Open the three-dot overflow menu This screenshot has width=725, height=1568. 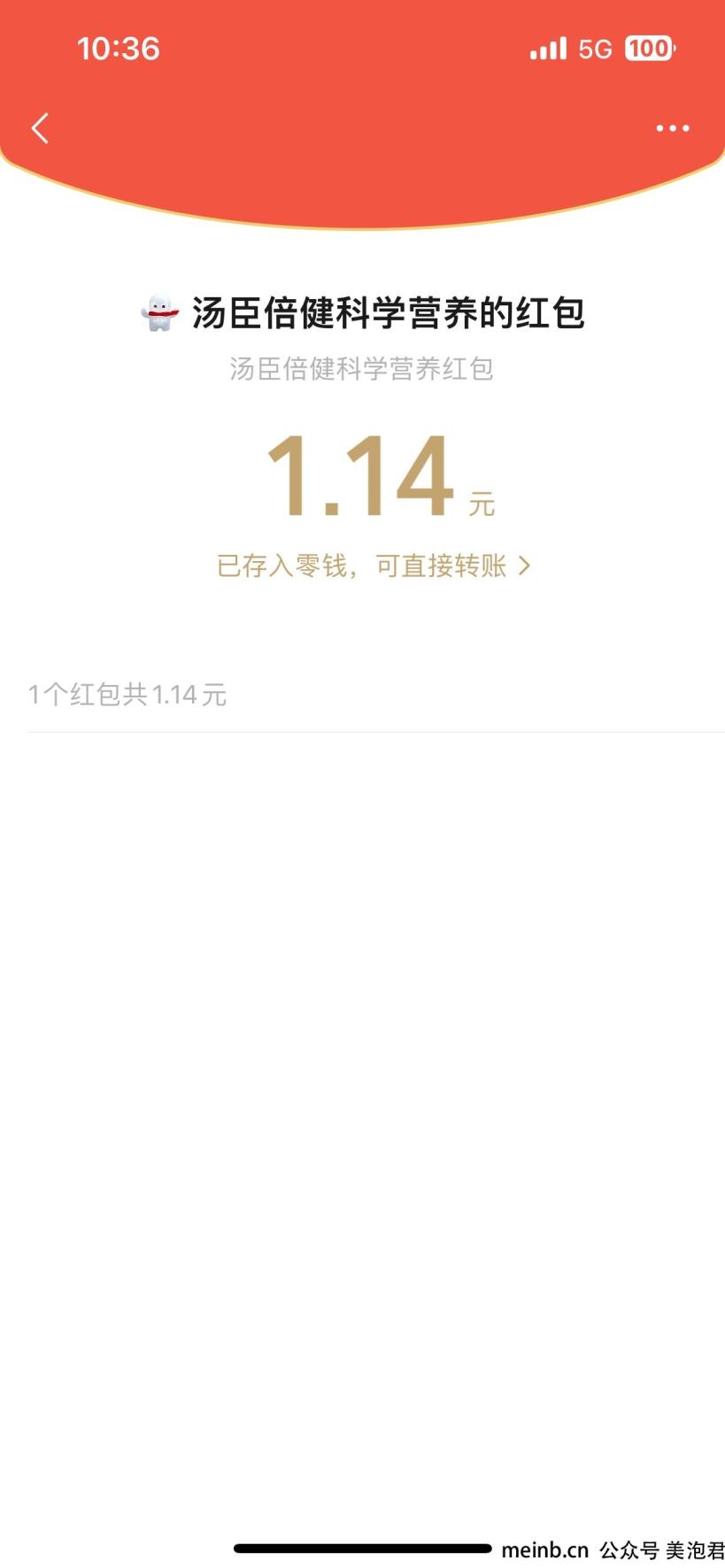click(x=672, y=128)
